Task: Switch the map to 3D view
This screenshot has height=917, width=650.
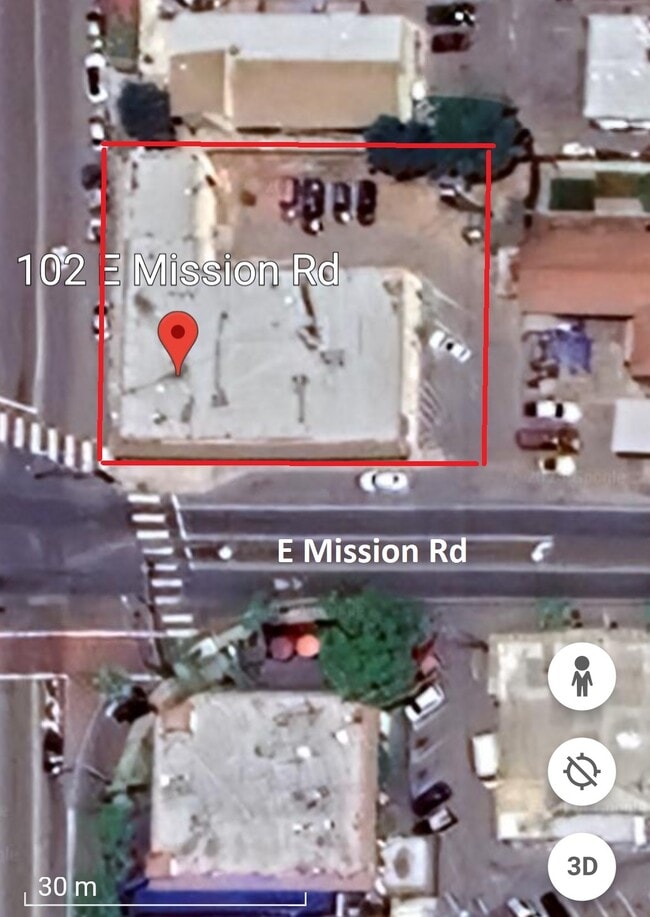Action: click(582, 866)
